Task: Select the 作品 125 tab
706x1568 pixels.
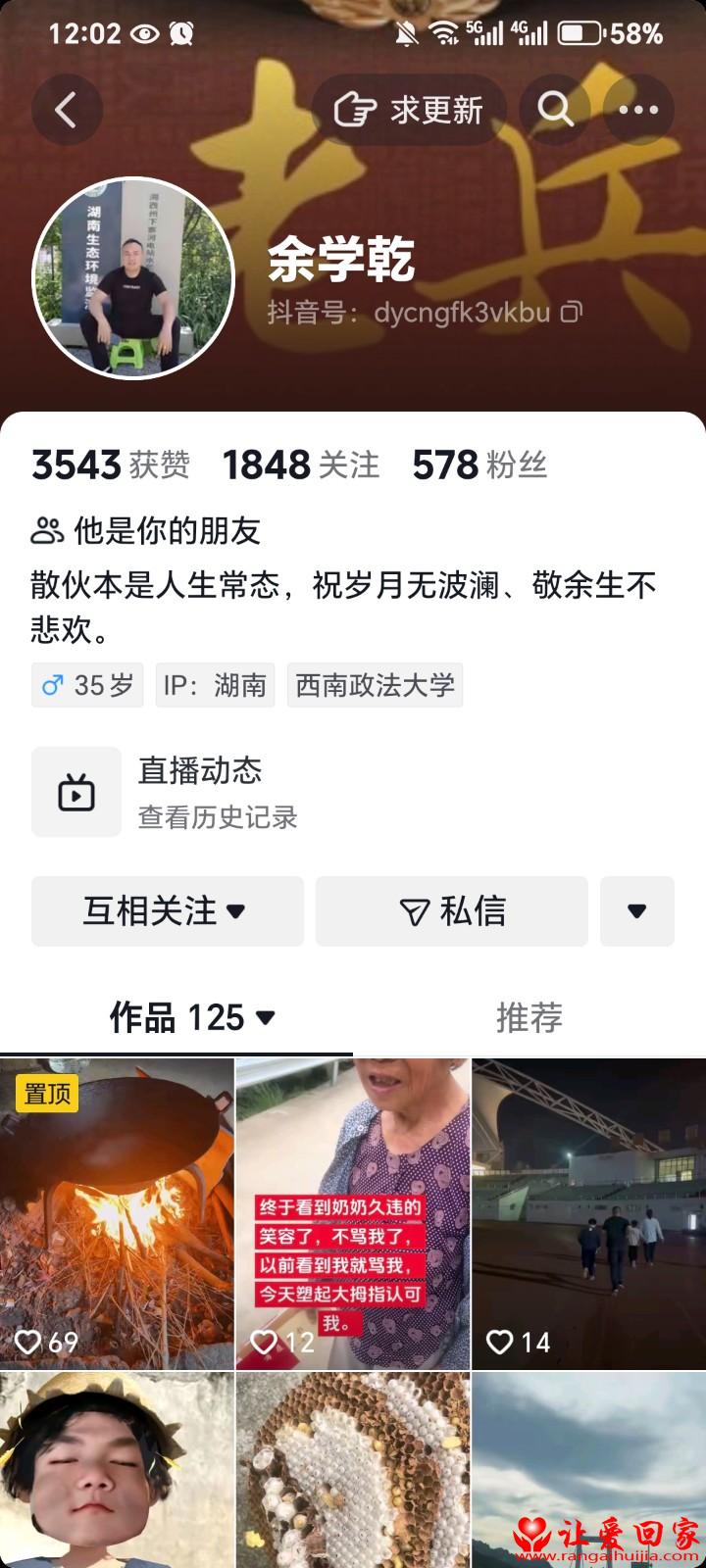Action: click(192, 1017)
